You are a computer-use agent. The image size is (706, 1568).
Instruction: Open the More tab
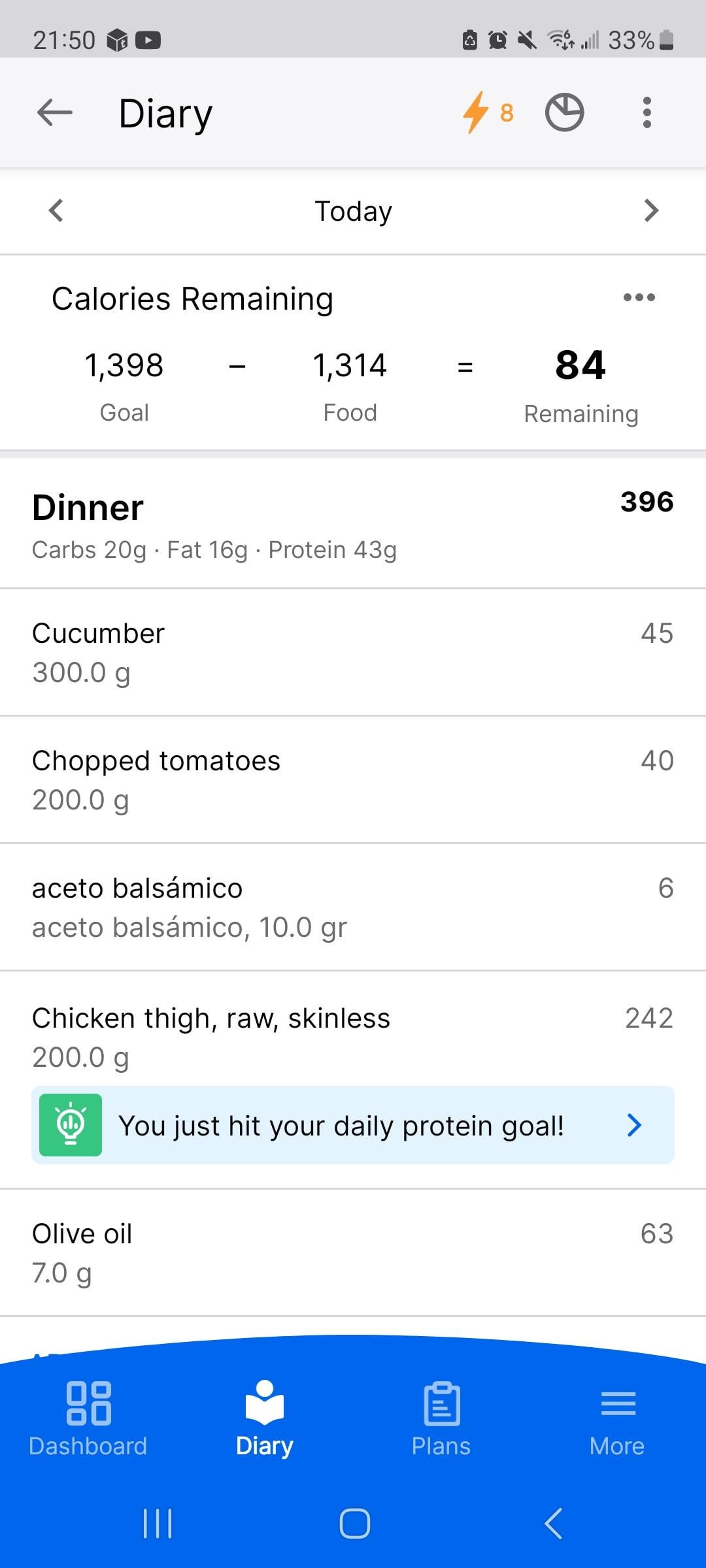click(617, 1418)
